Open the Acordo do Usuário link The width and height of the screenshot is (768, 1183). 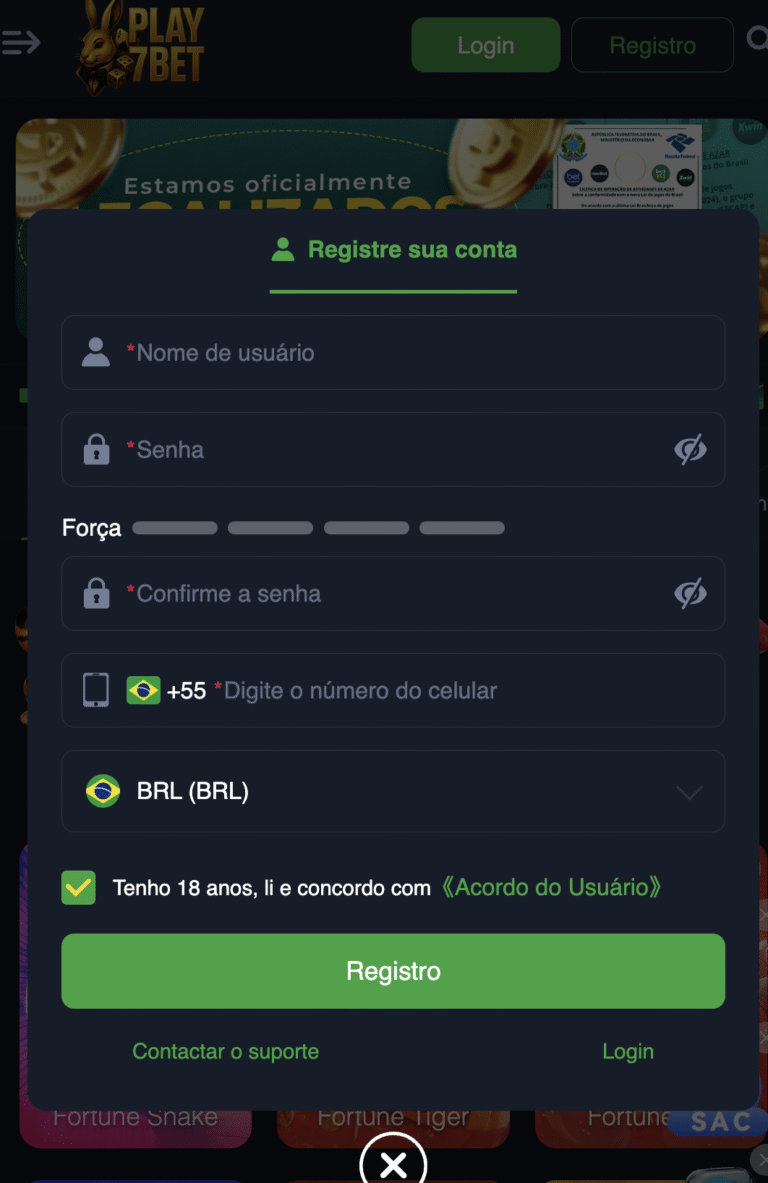(x=551, y=887)
